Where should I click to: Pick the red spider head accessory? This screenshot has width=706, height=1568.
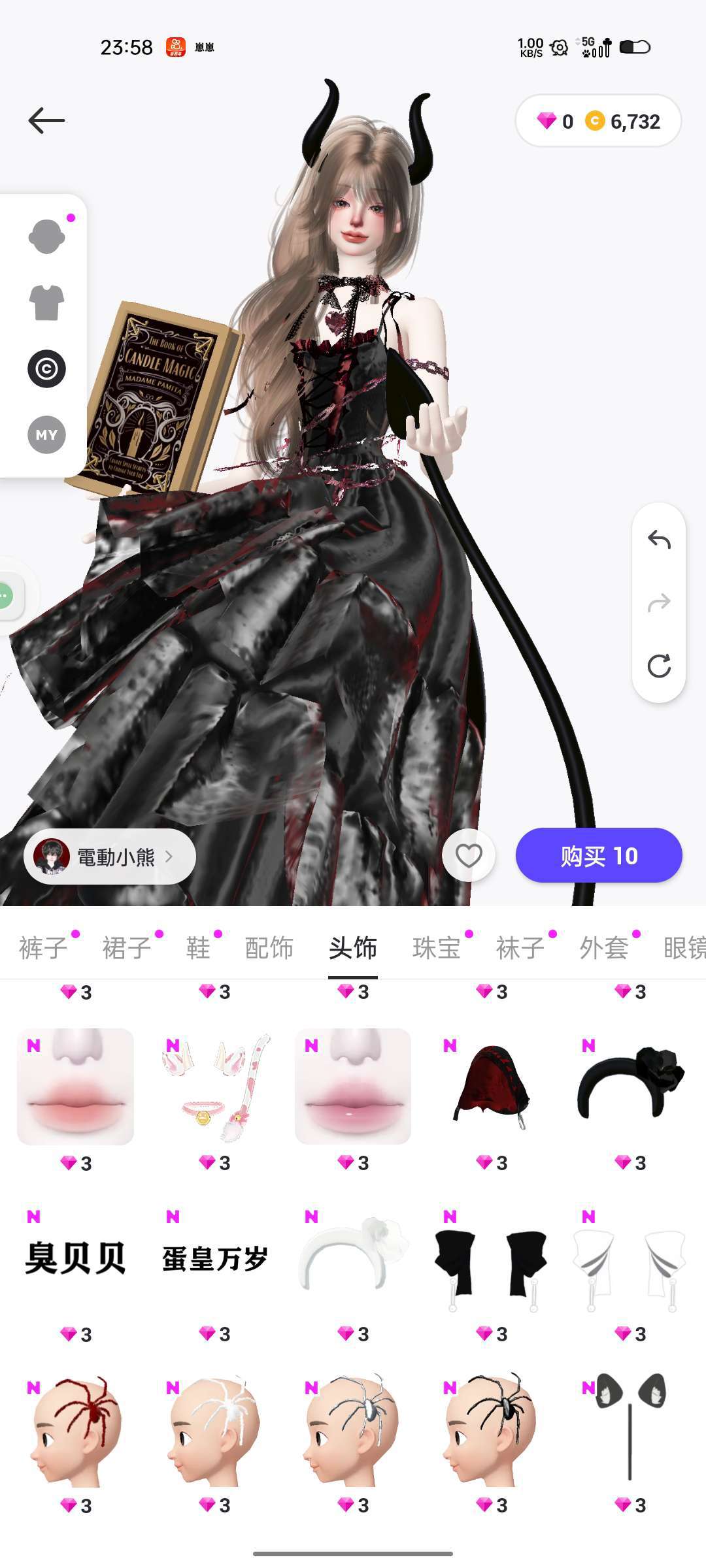[76, 1429]
